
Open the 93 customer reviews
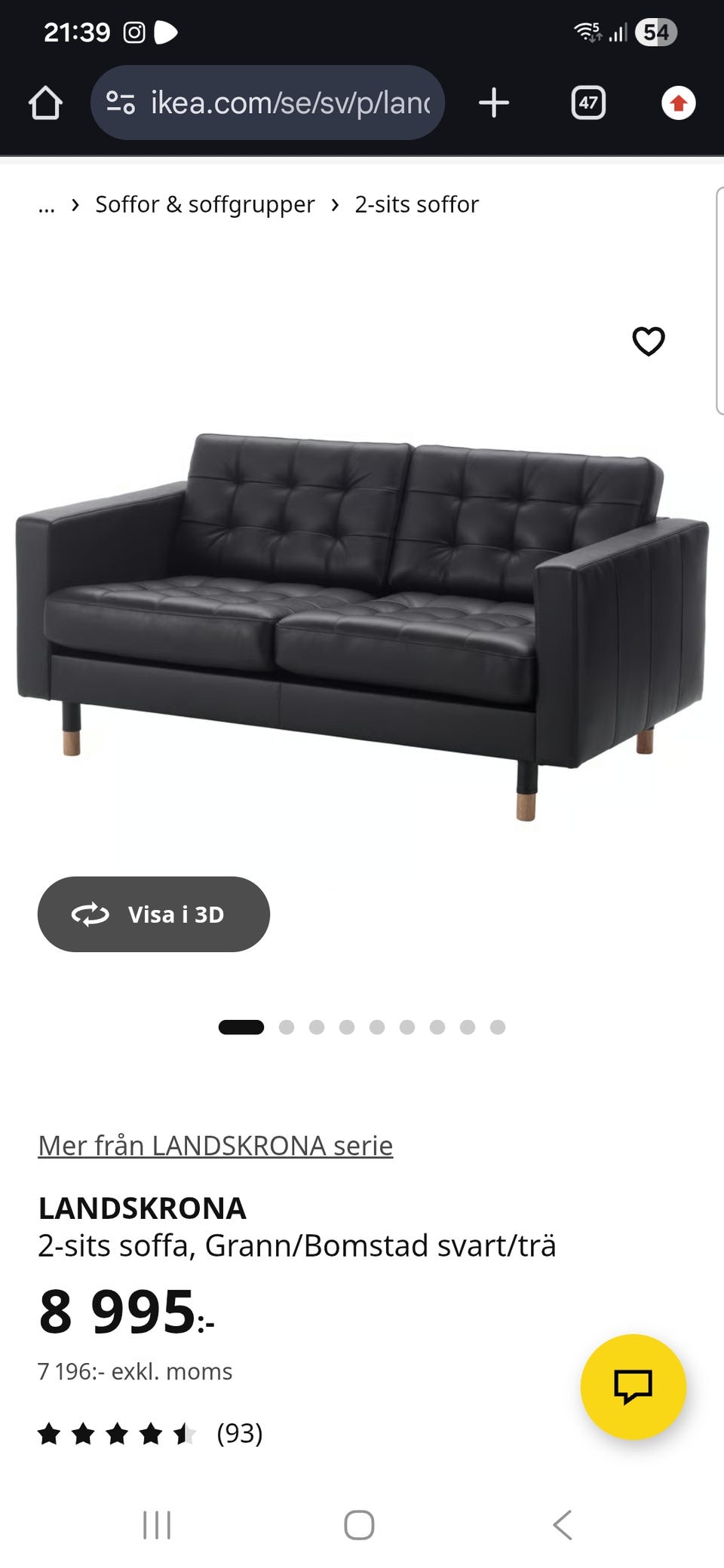pyautogui.click(x=239, y=1433)
